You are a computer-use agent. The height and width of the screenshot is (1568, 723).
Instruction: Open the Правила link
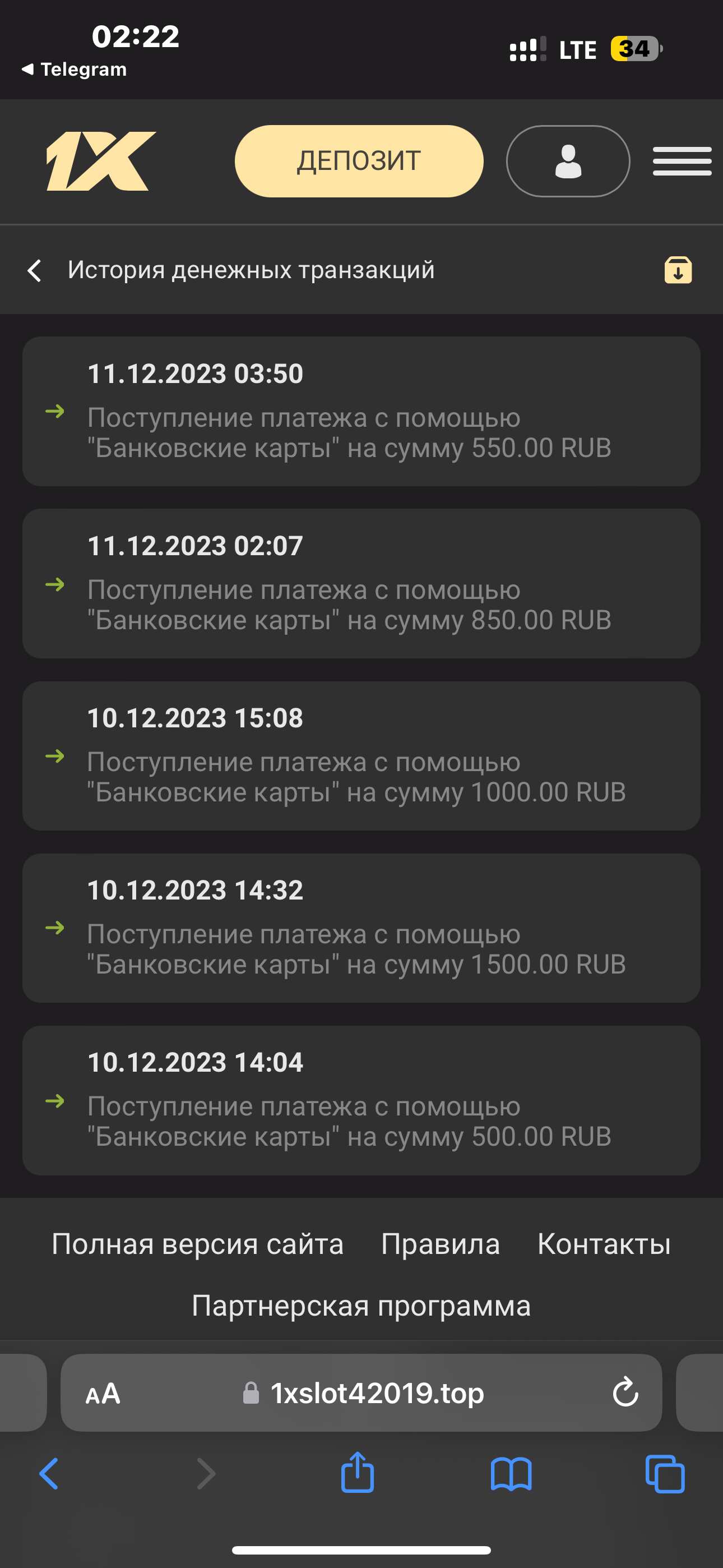pyautogui.click(x=440, y=1243)
